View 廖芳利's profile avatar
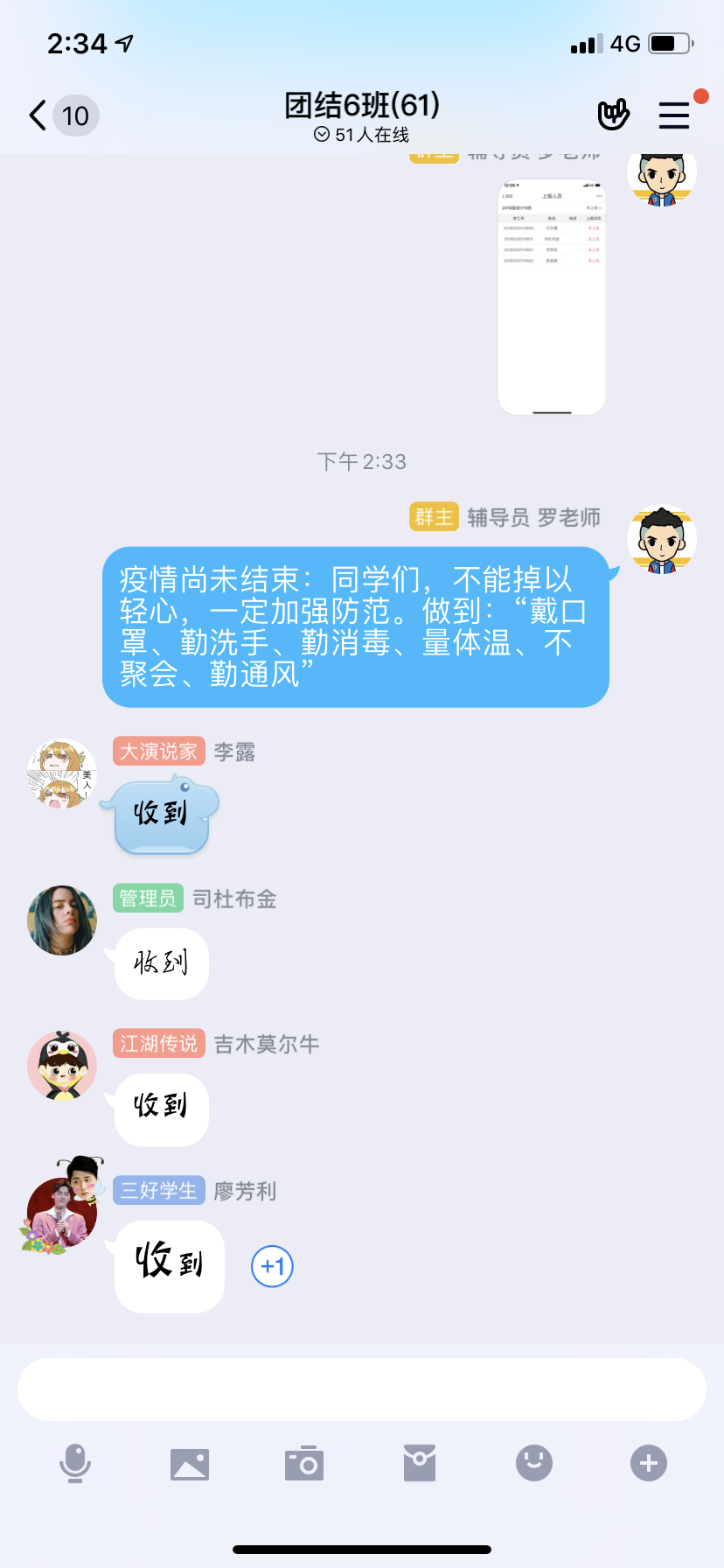 pyautogui.click(x=62, y=1212)
